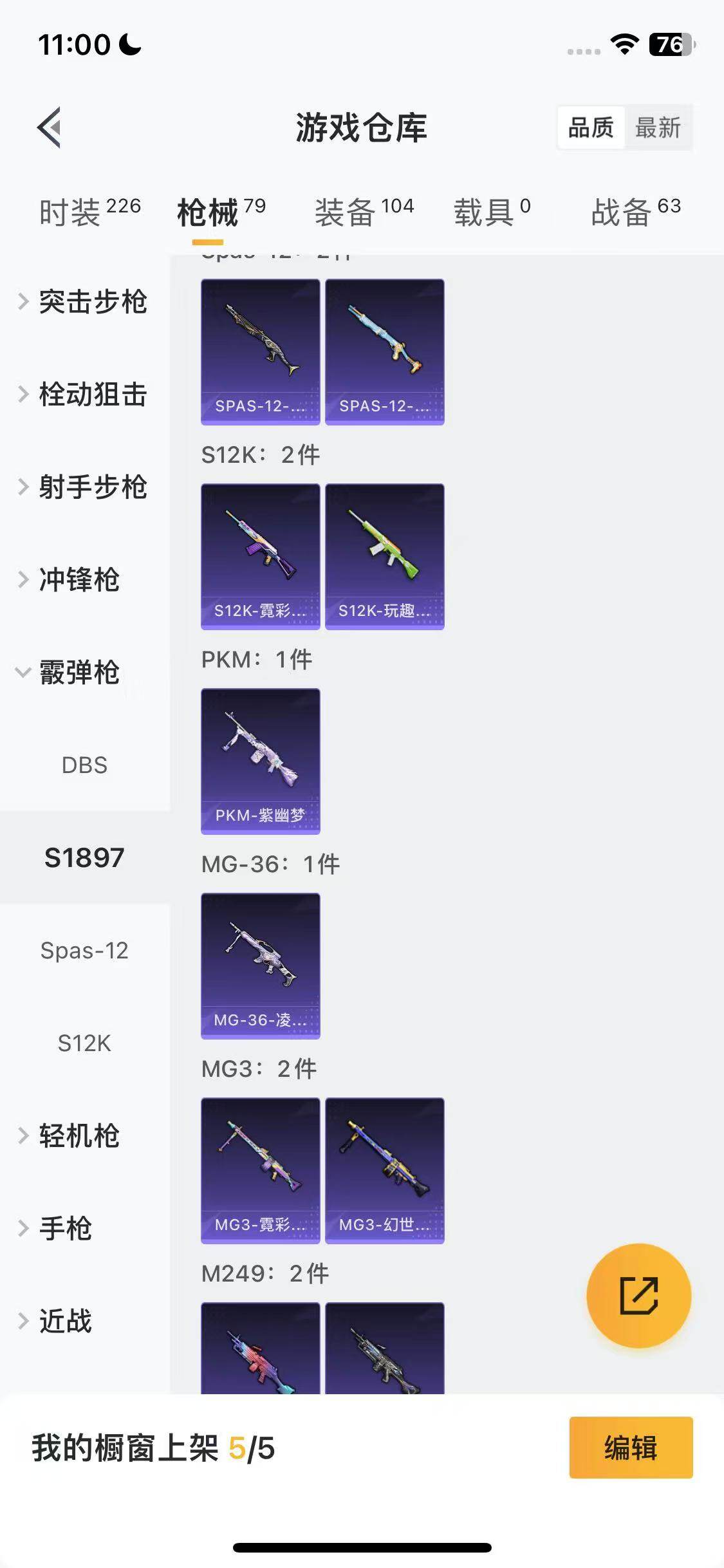Enable 品质 sorting mode

[592, 127]
